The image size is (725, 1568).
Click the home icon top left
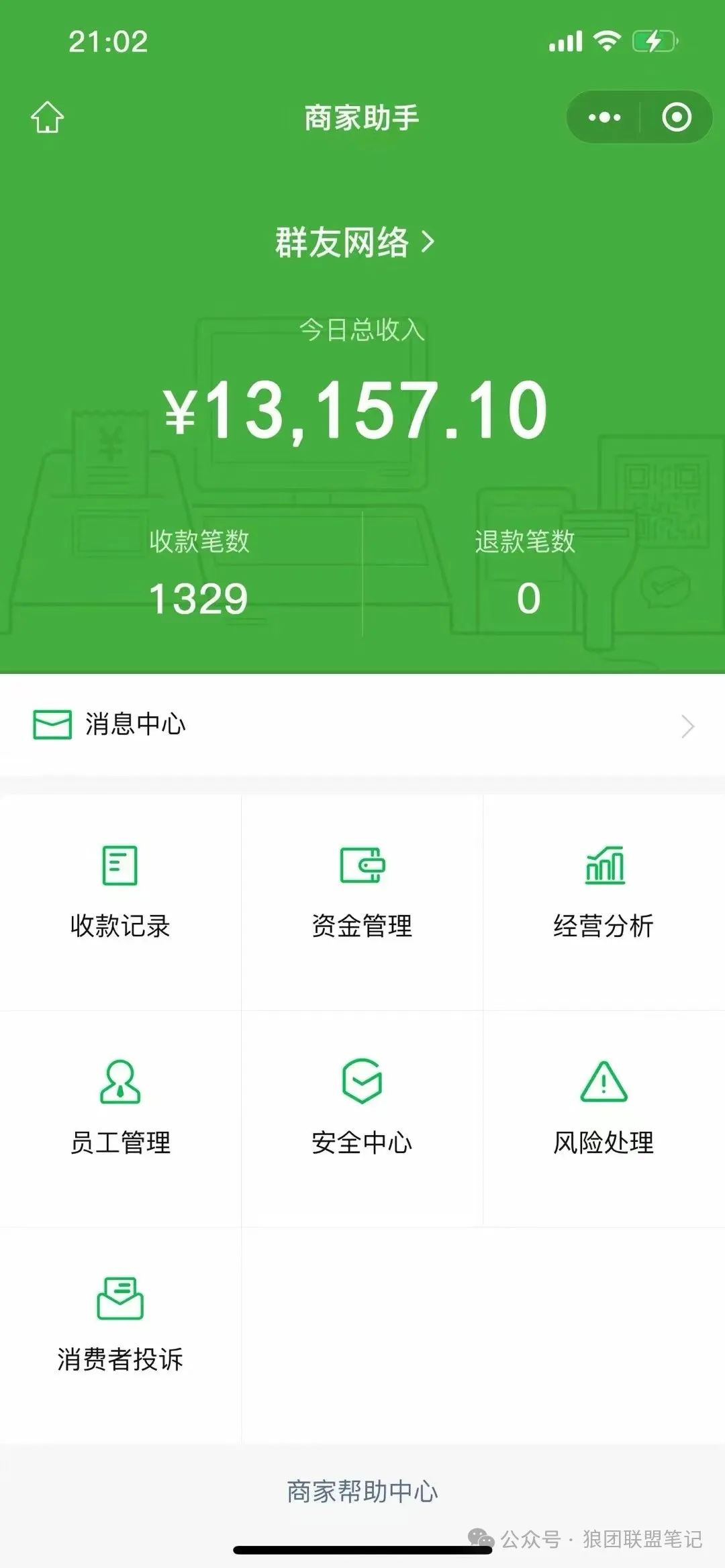click(x=46, y=117)
